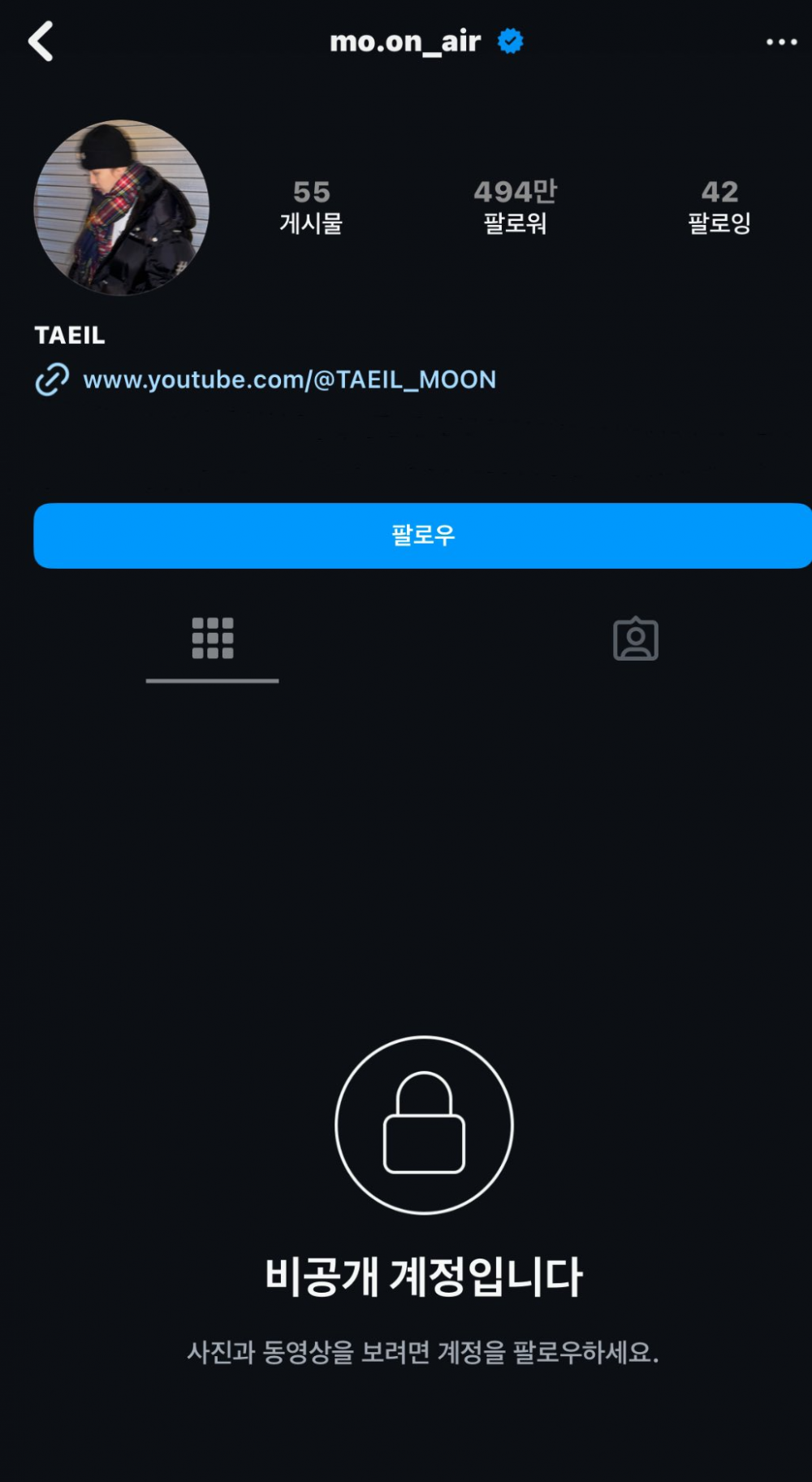View TAEIL's profile picture

pos(122,208)
